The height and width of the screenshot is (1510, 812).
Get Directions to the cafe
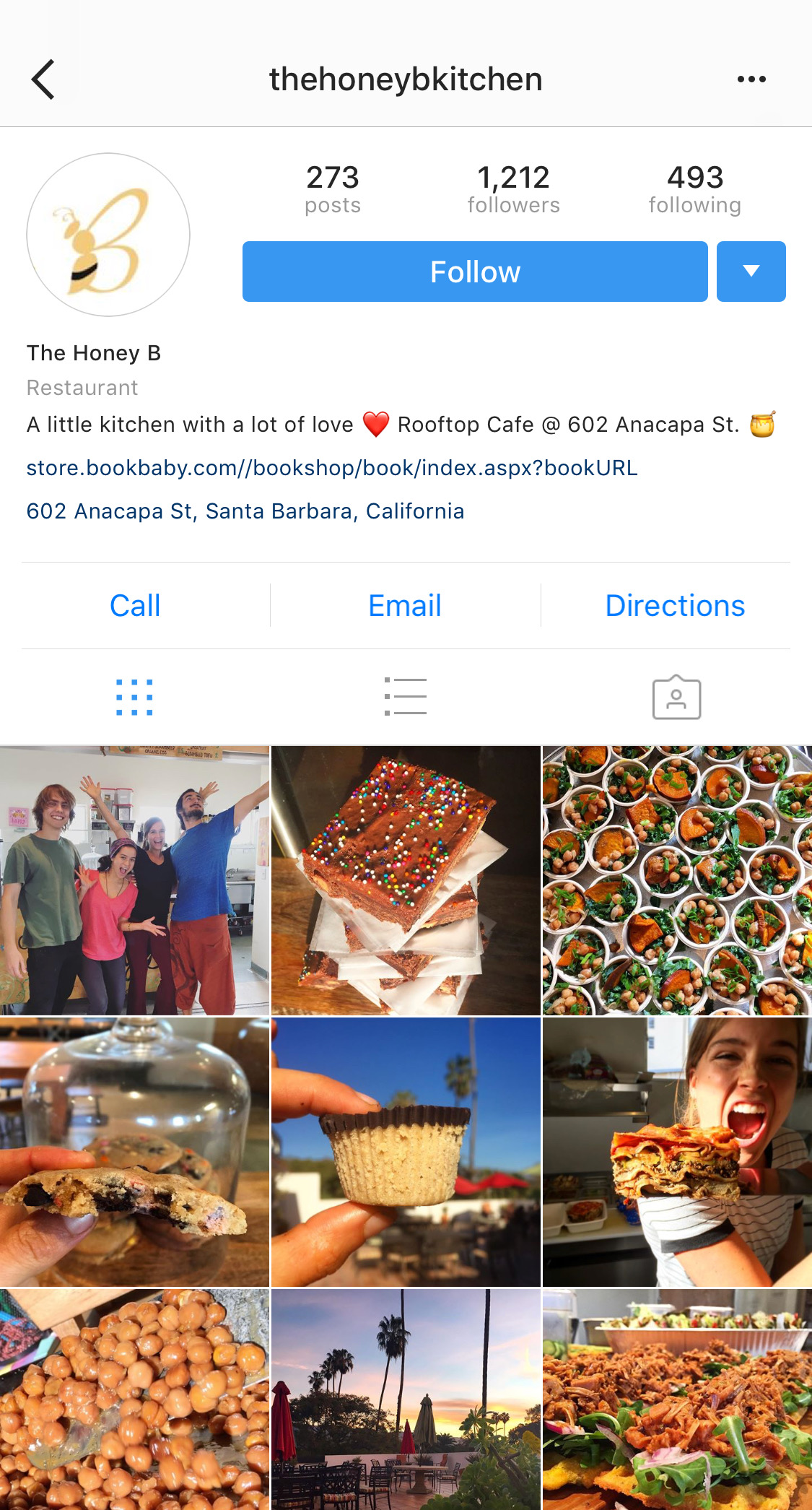[x=675, y=605]
